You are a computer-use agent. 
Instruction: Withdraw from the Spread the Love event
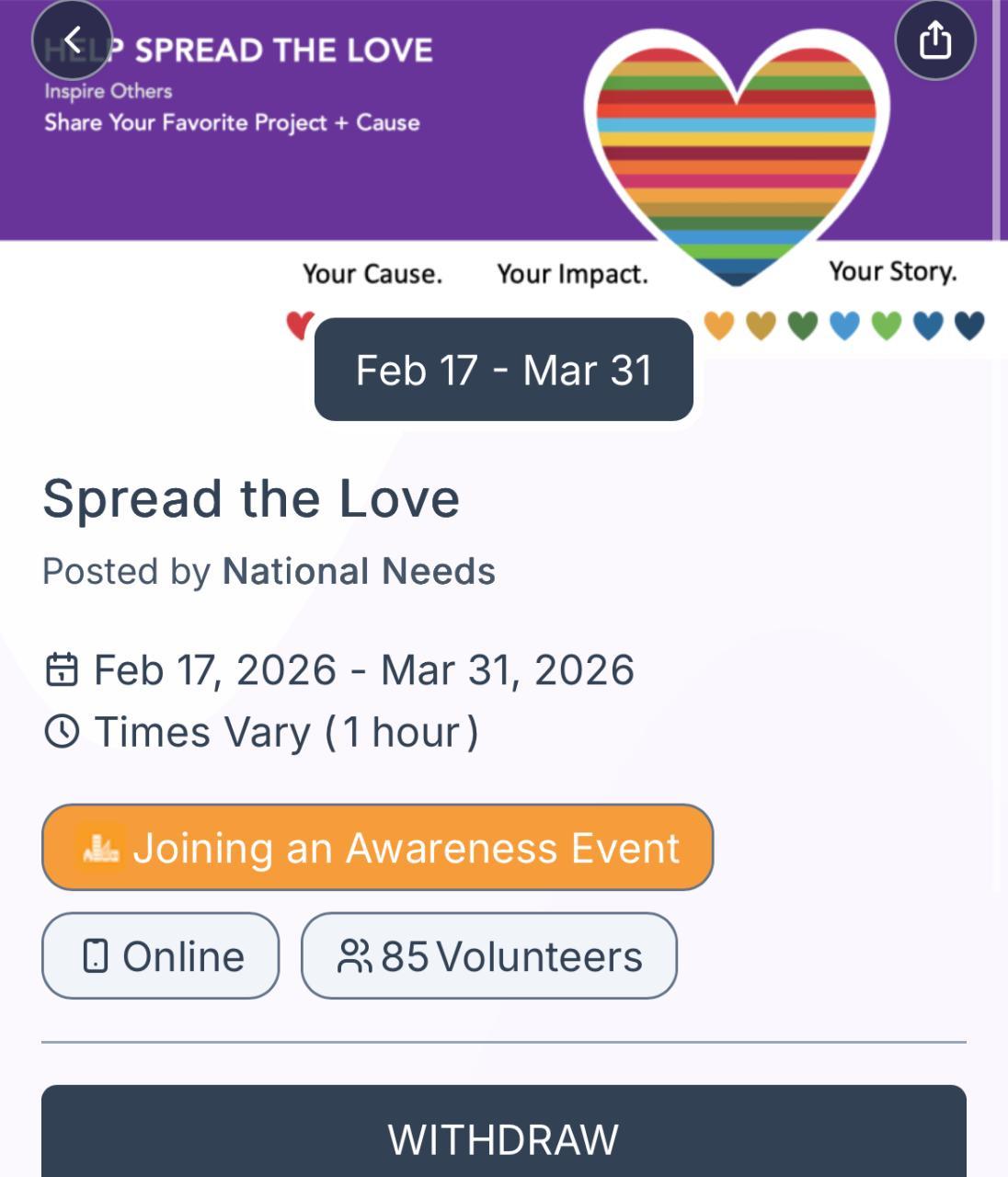pyautogui.click(x=503, y=1138)
